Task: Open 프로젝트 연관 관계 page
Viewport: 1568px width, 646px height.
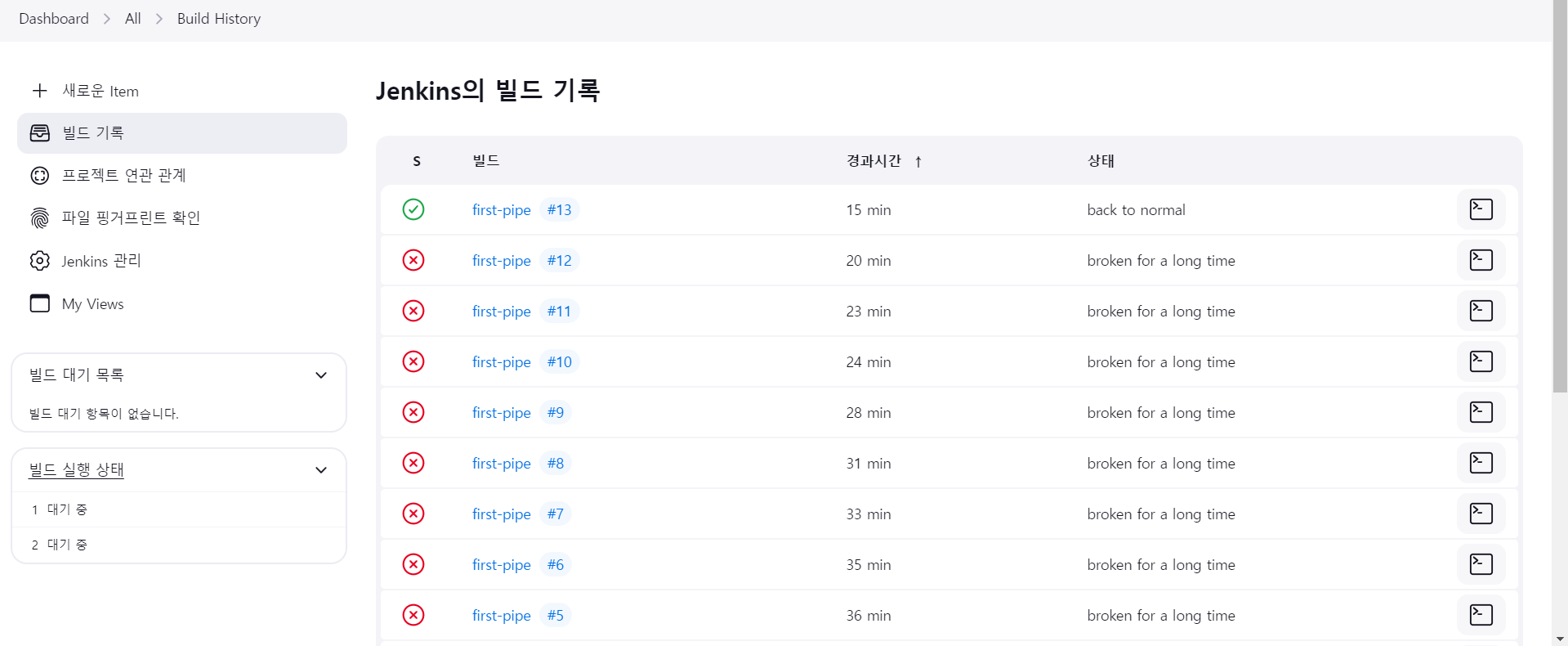Action: 123,175
